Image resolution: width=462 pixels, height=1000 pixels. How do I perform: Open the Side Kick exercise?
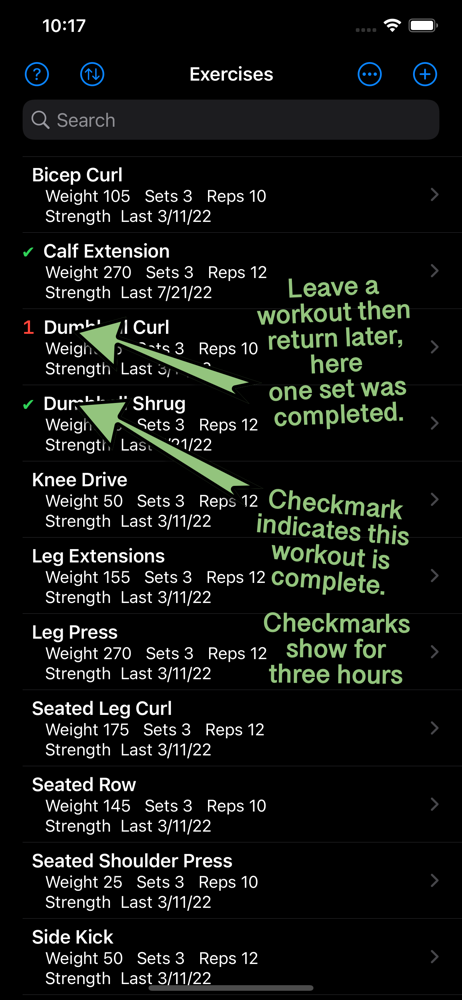pyautogui.click(x=231, y=957)
